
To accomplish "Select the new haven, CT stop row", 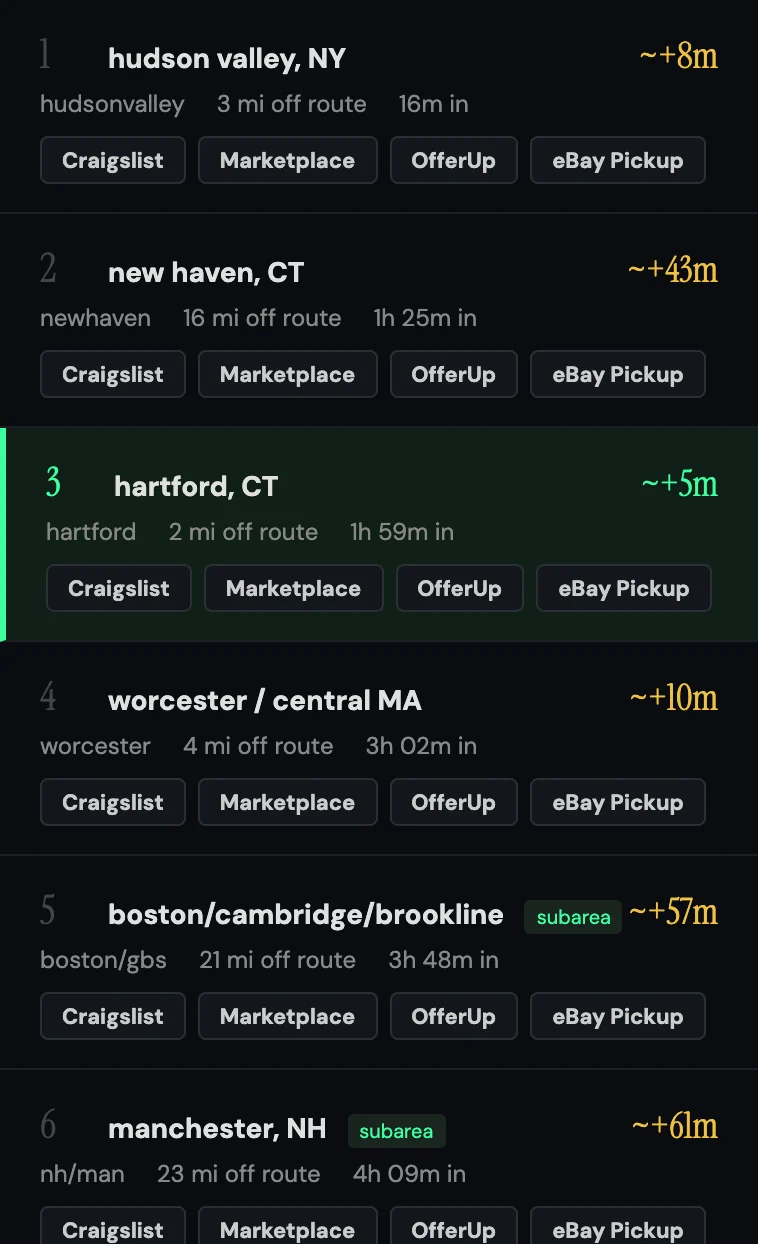I will click(x=379, y=320).
